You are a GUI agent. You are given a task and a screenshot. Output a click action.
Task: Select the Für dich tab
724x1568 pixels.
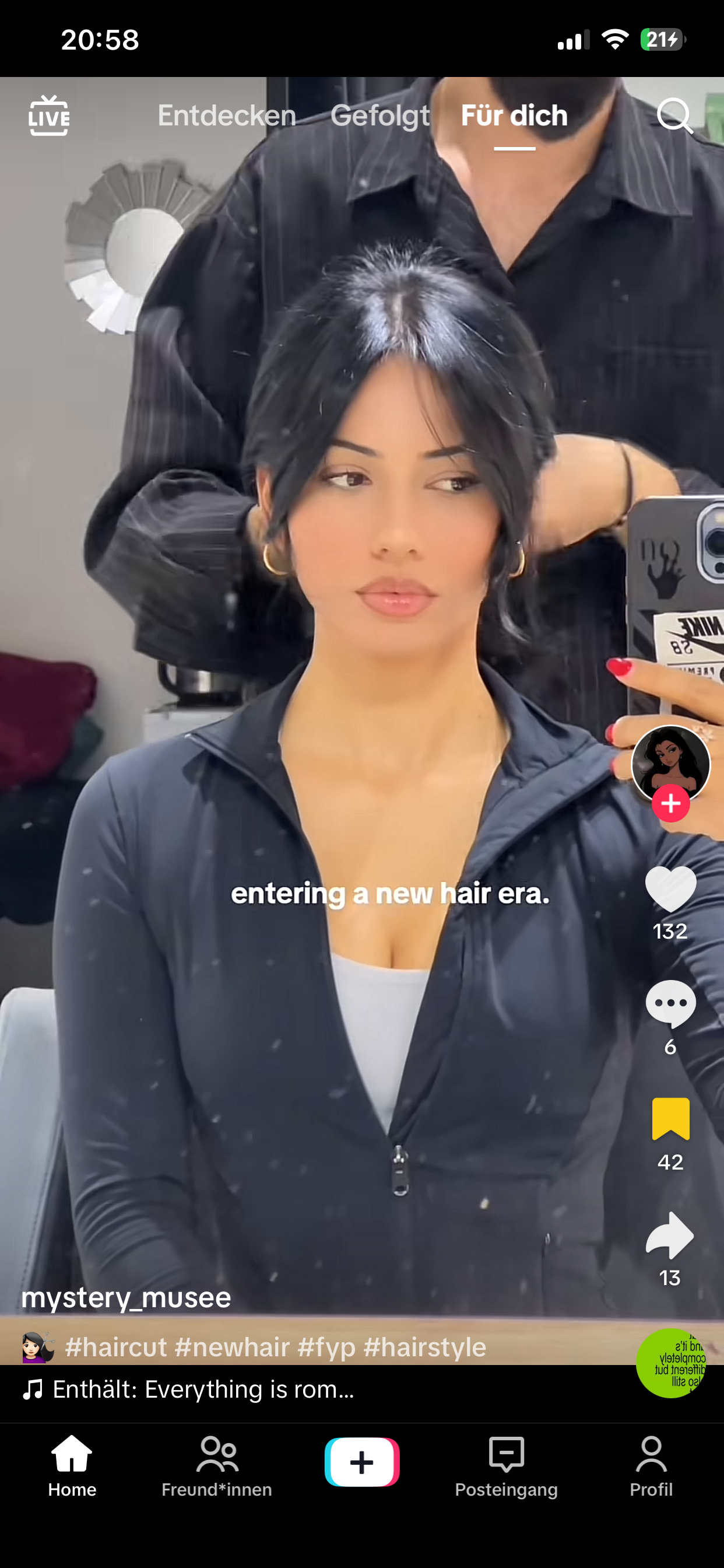tap(514, 116)
